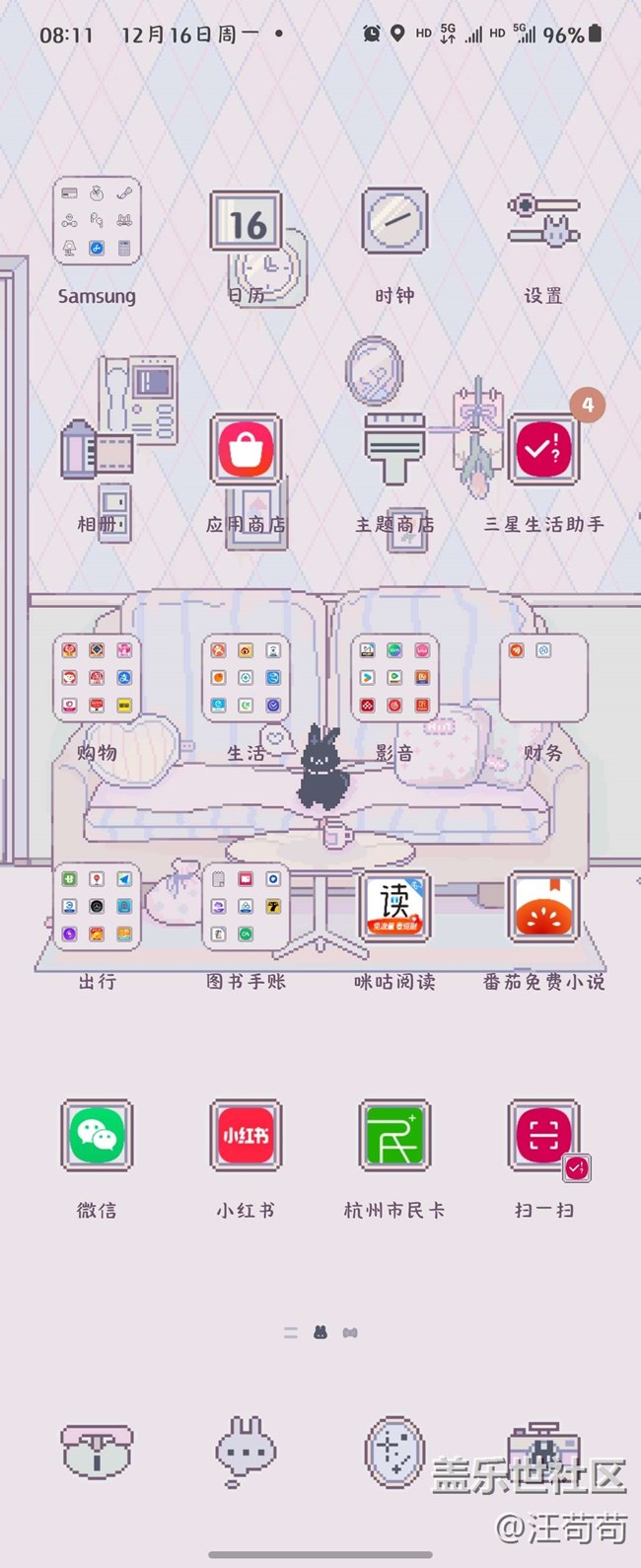This screenshot has width=641, height=1568.
Task: Open the 购物 shopping folder
Action: point(97,679)
